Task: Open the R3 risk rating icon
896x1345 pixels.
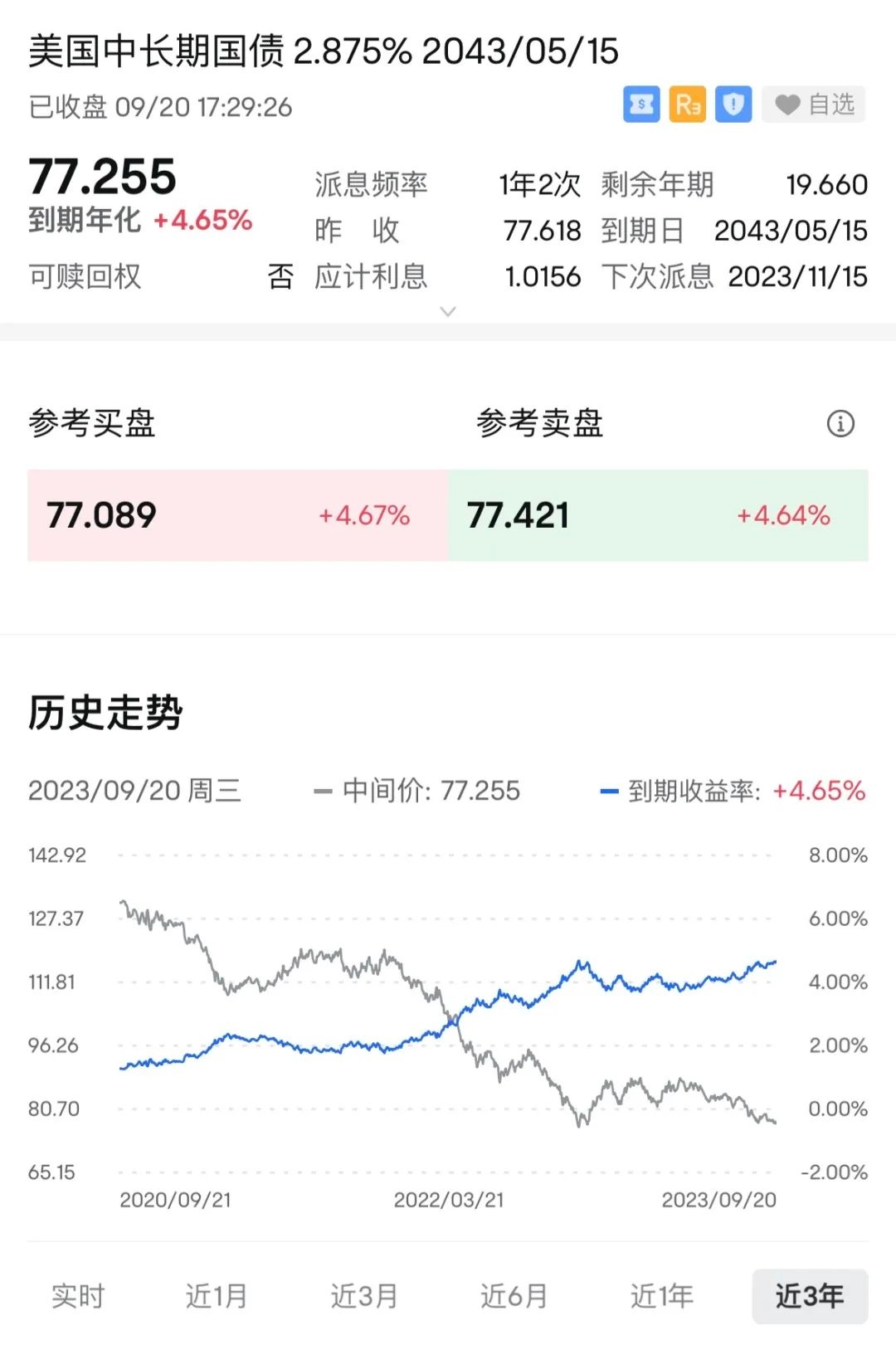Action: click(x=689, y=104)
